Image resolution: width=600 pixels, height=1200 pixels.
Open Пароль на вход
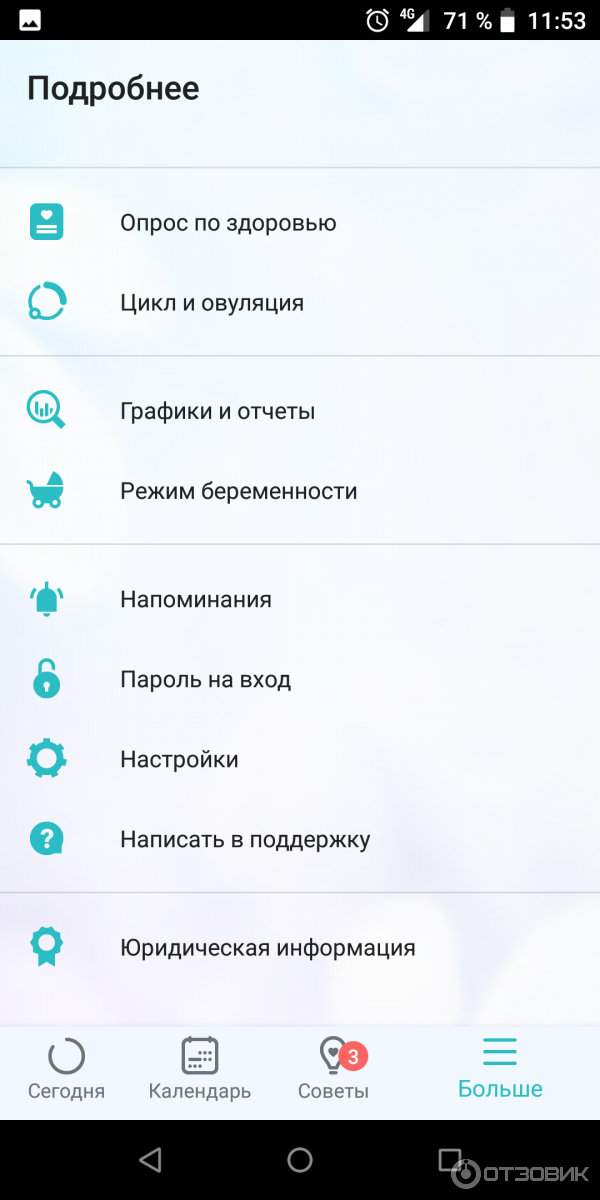point(205,680)
